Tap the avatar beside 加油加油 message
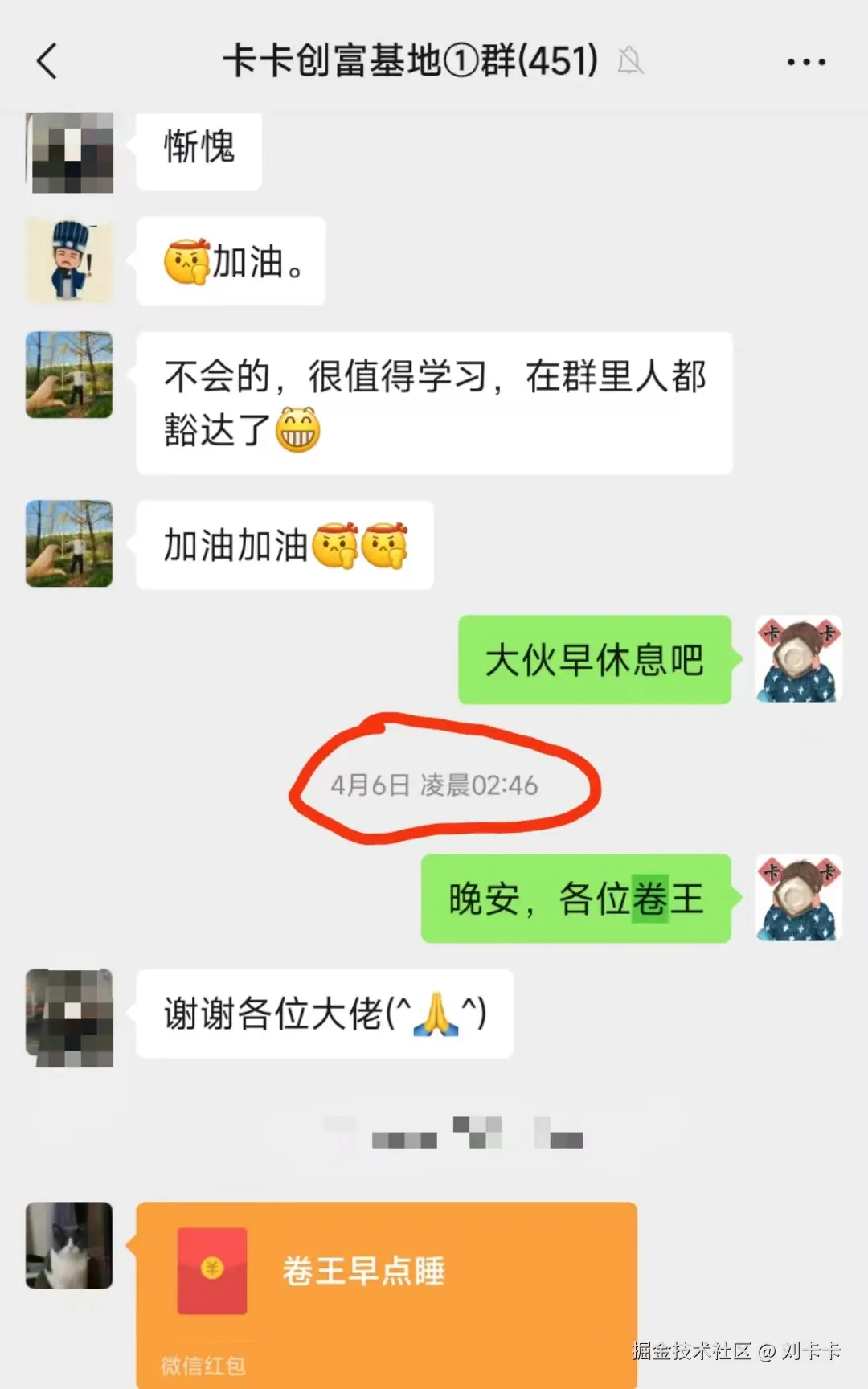The height and width of the screenshot is (1389, 868). click(x=69, y=543)
